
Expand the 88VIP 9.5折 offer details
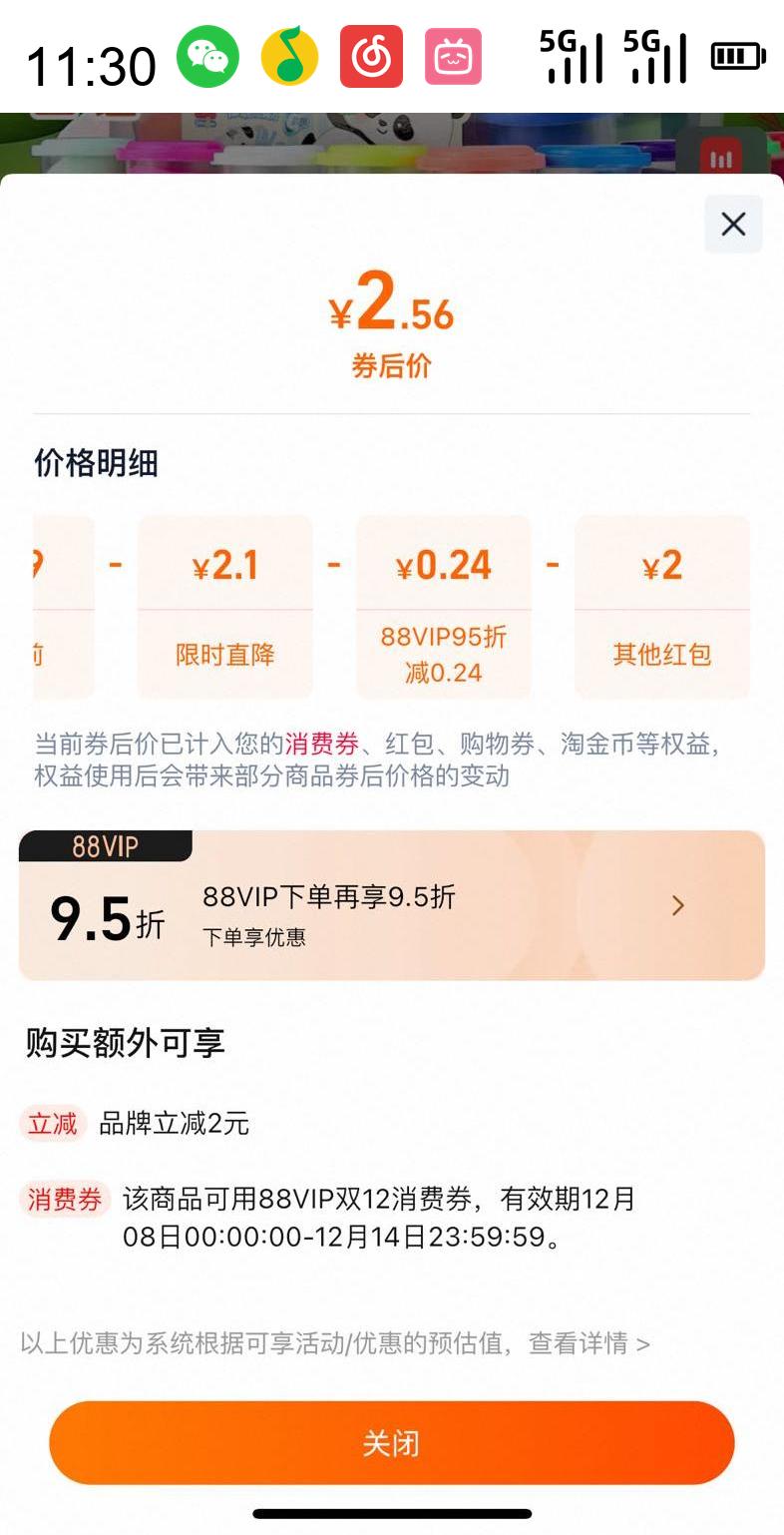391,903
